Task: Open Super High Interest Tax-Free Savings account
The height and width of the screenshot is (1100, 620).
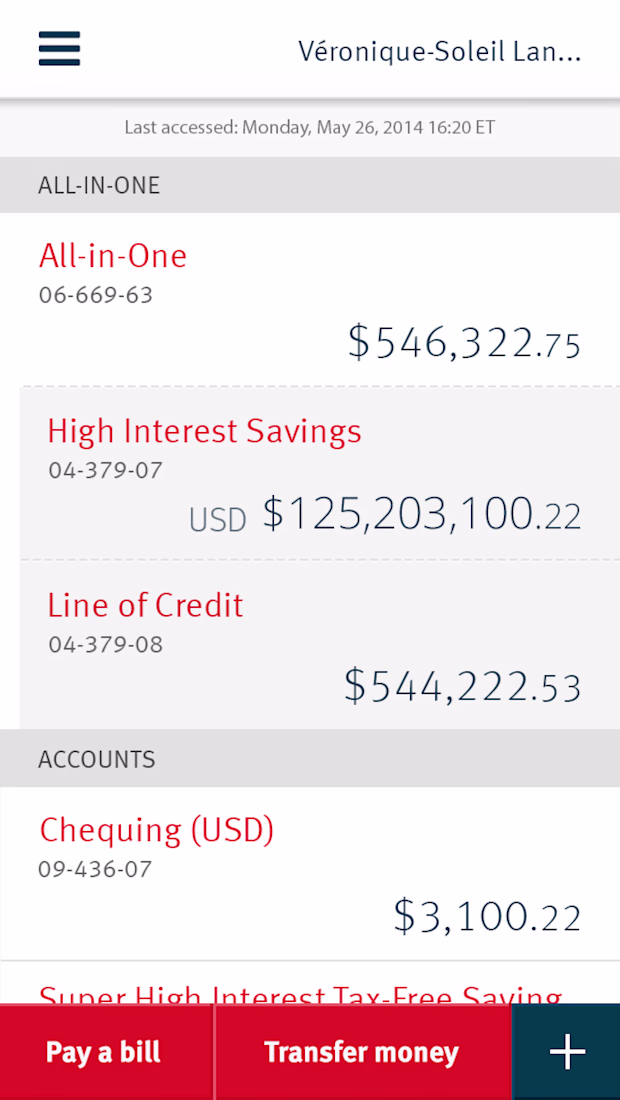Action: pyautogui.click(x=300, y=993)
